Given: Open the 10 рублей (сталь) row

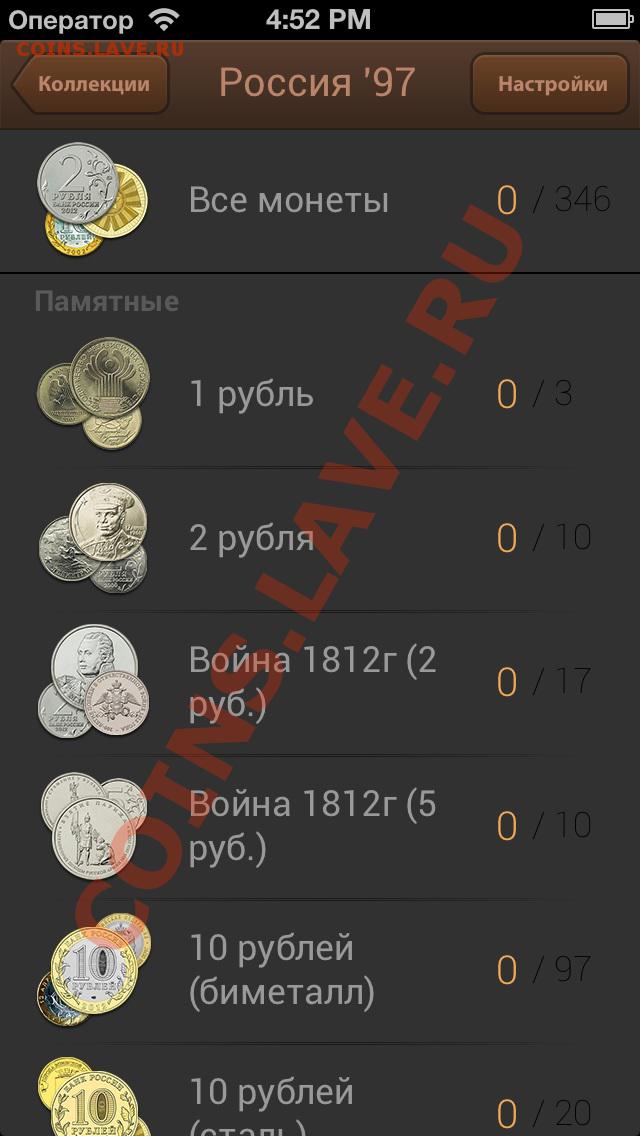Looking at the screenshot, I should coord(320,1090).
